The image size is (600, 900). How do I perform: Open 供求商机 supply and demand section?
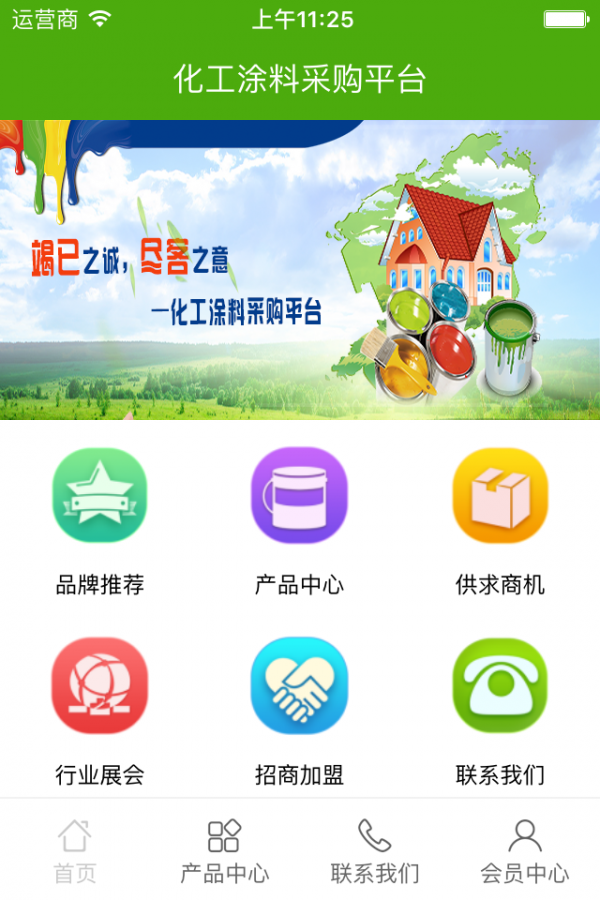coord(500,496)
